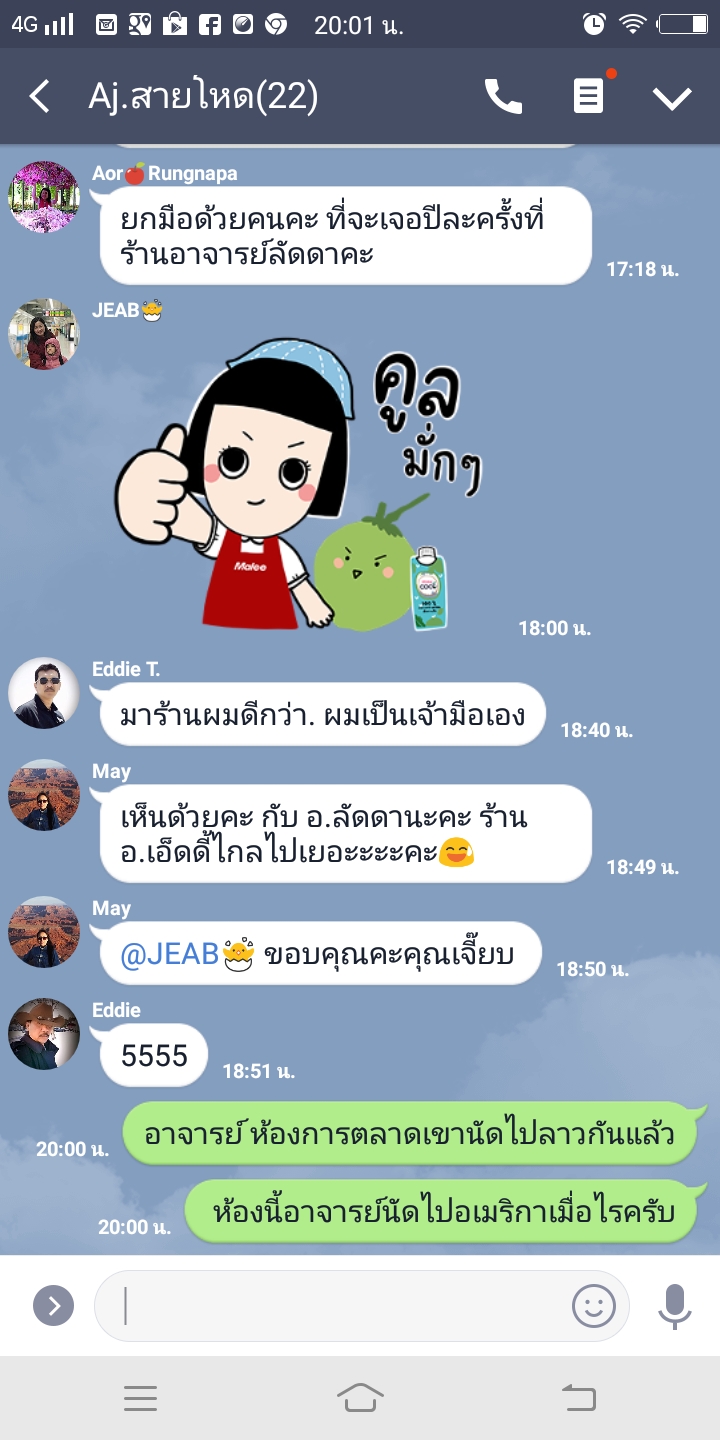Tap the system back button
Viewport: 720px width, 1440px height.
point(578,1397)
